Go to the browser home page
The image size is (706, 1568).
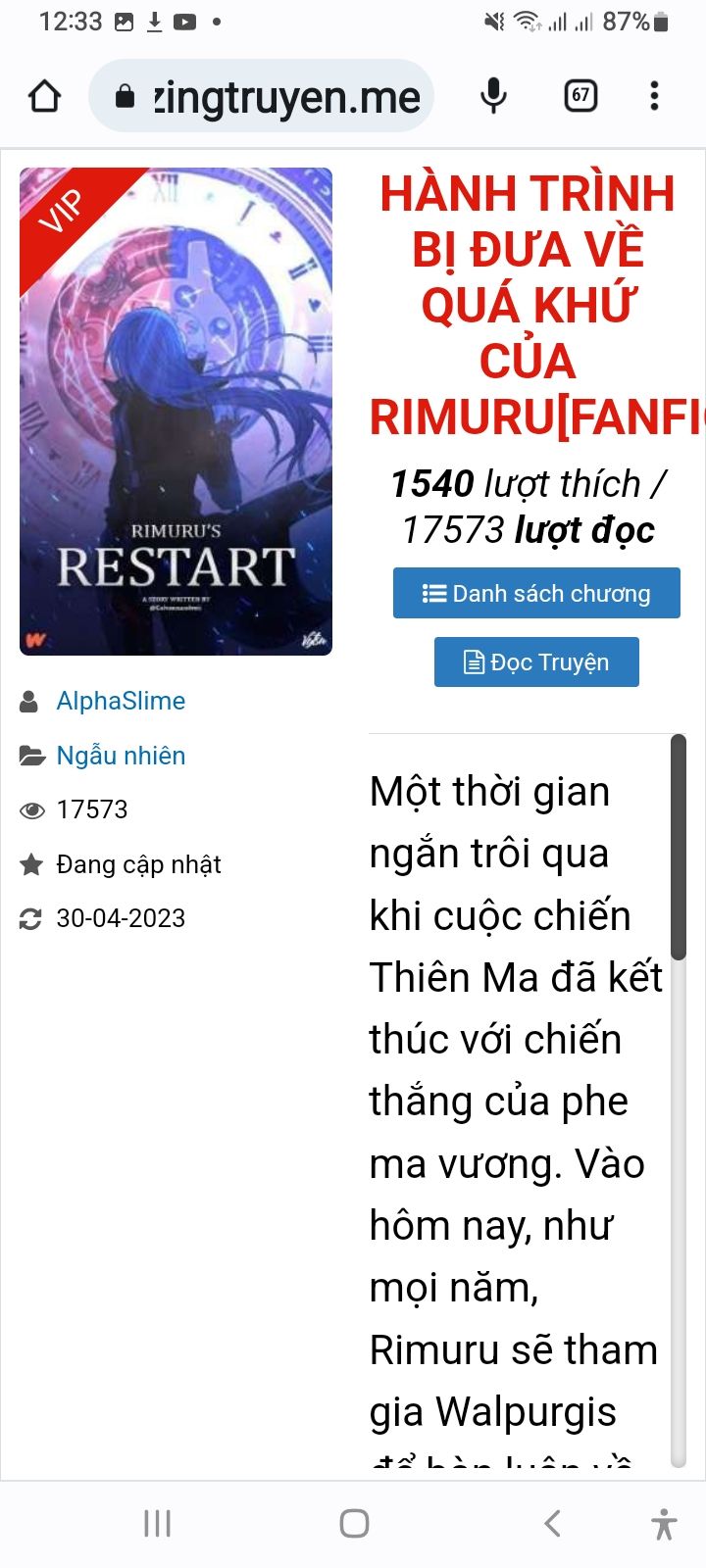pos(45,96)
